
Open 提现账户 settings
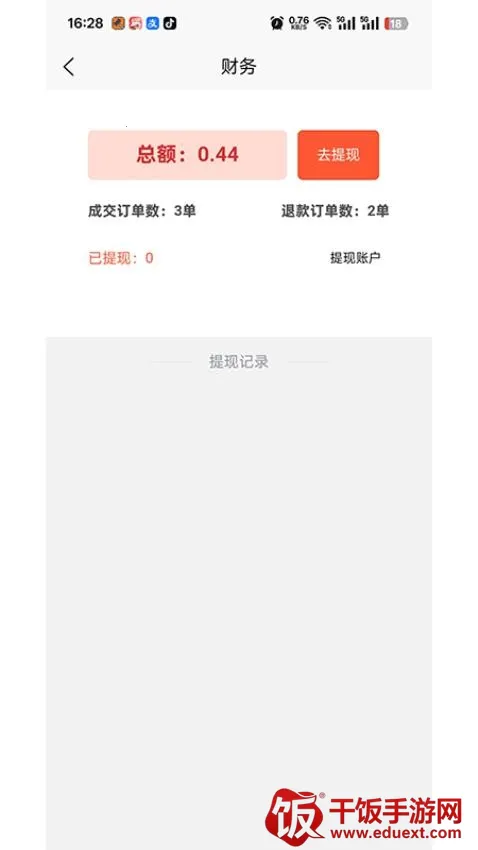coord(355,258)
